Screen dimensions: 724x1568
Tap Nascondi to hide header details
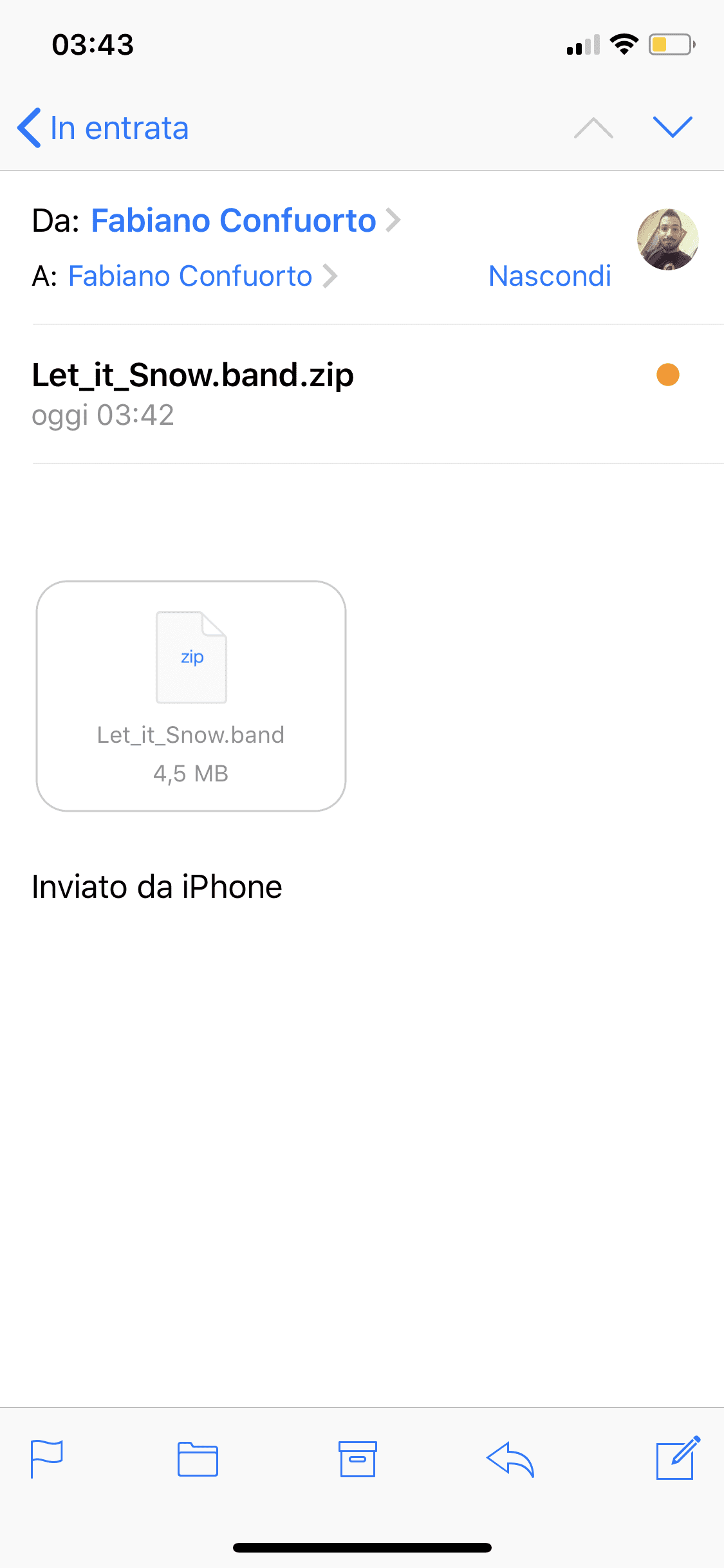[x=549, y=276]
